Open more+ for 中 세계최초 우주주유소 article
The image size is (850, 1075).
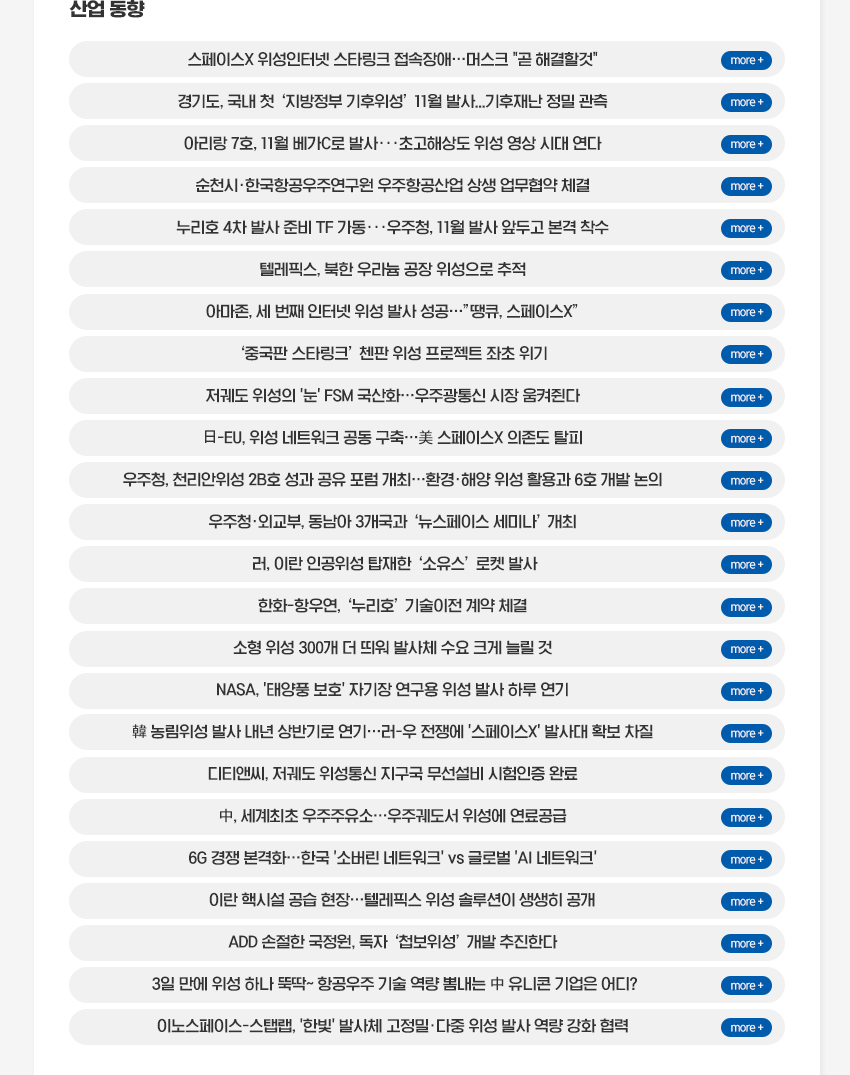[x=746, y=817]
